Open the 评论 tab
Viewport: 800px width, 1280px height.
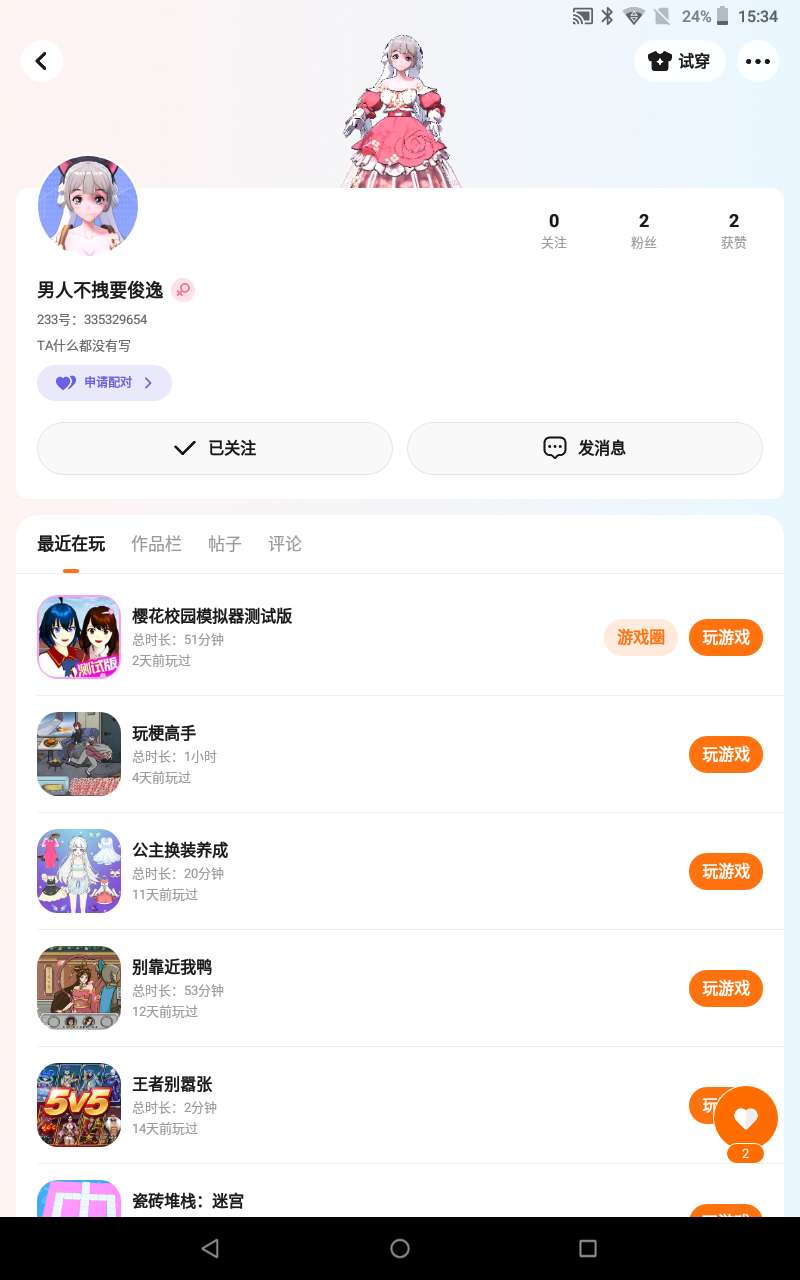(285, 544)
